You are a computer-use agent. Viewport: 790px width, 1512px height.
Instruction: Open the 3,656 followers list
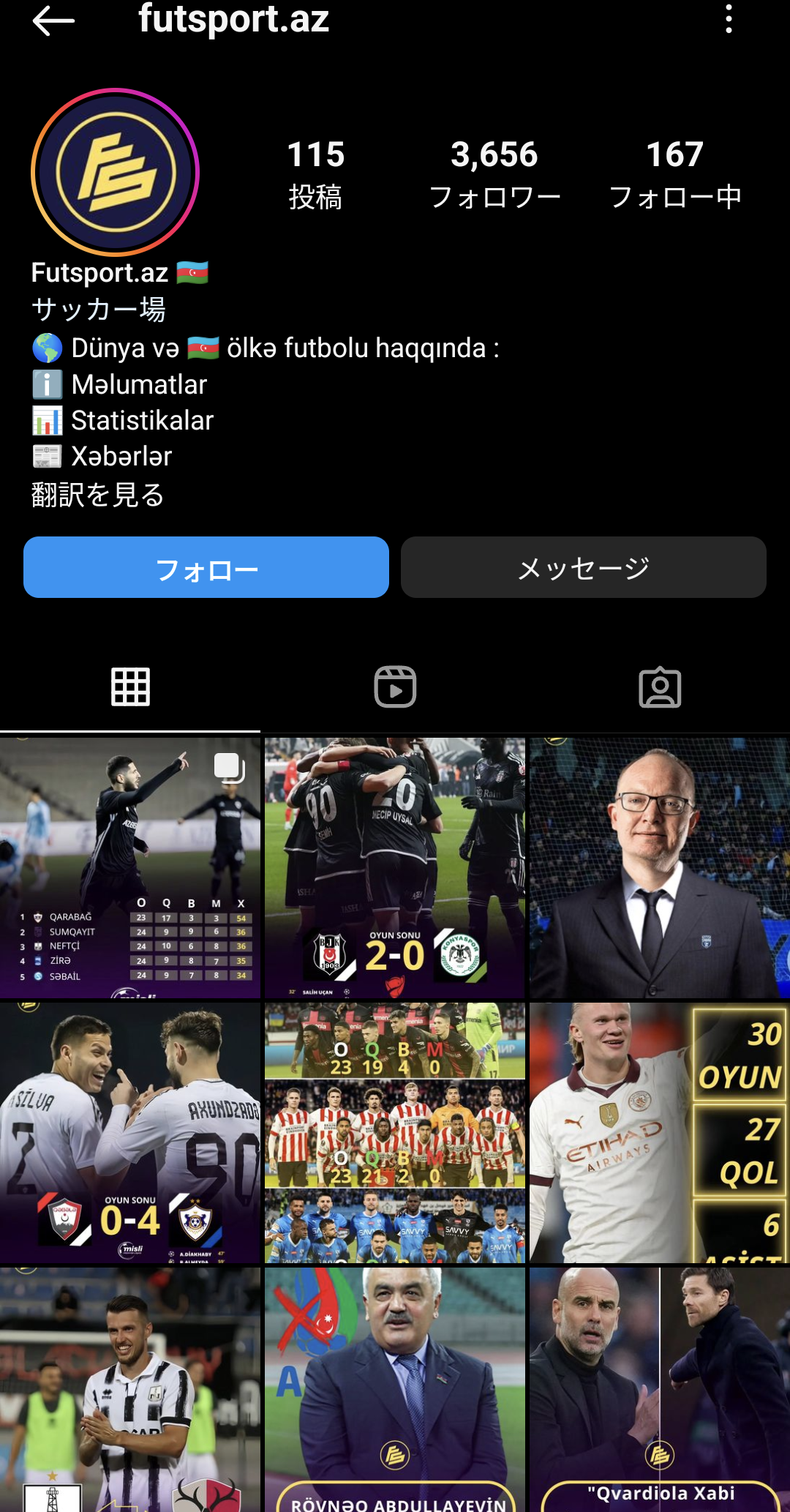click(494, 174)
